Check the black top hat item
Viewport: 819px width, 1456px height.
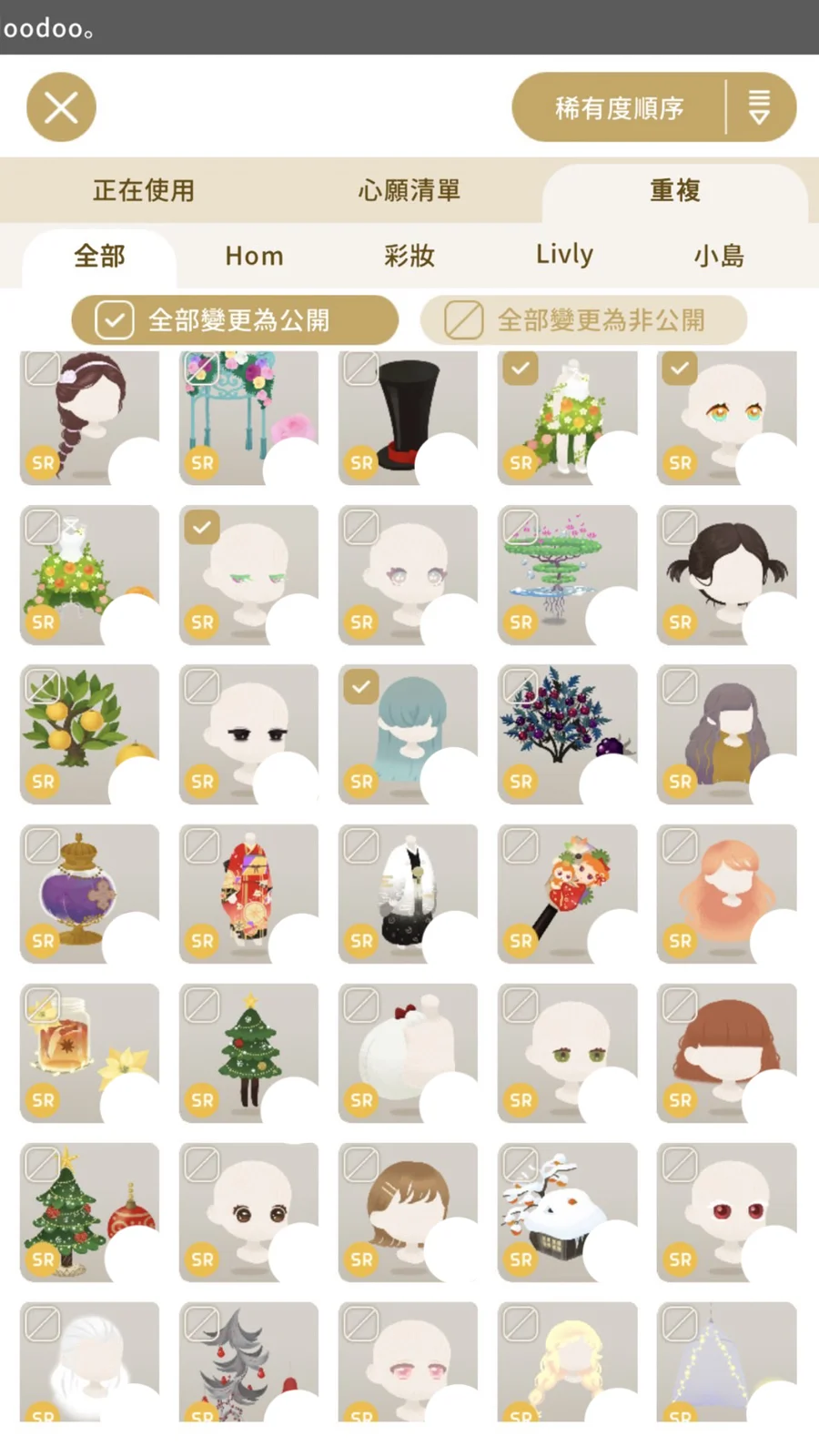click(361, 369)
